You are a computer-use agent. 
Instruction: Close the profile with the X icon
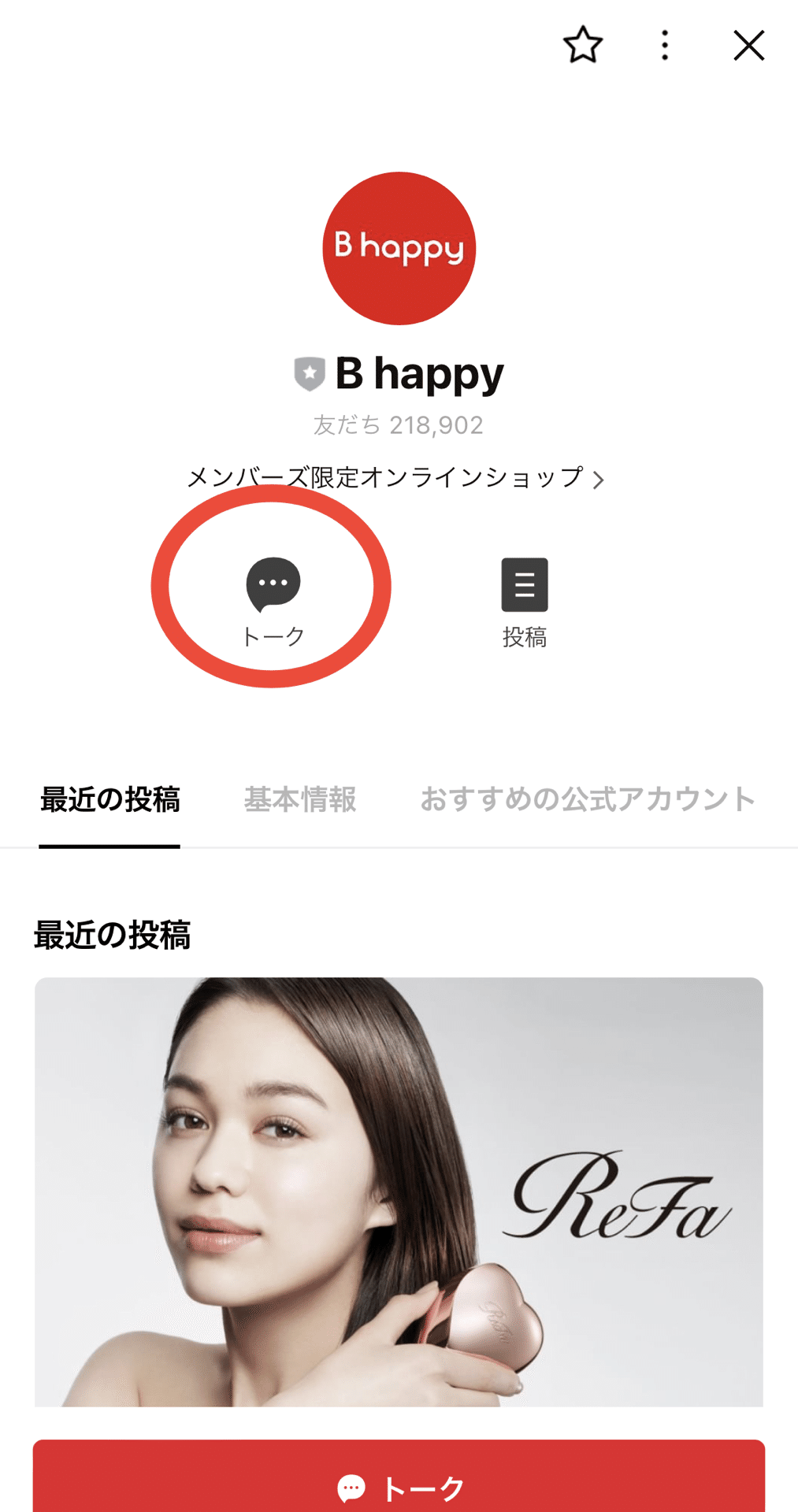tap(748, 45)
